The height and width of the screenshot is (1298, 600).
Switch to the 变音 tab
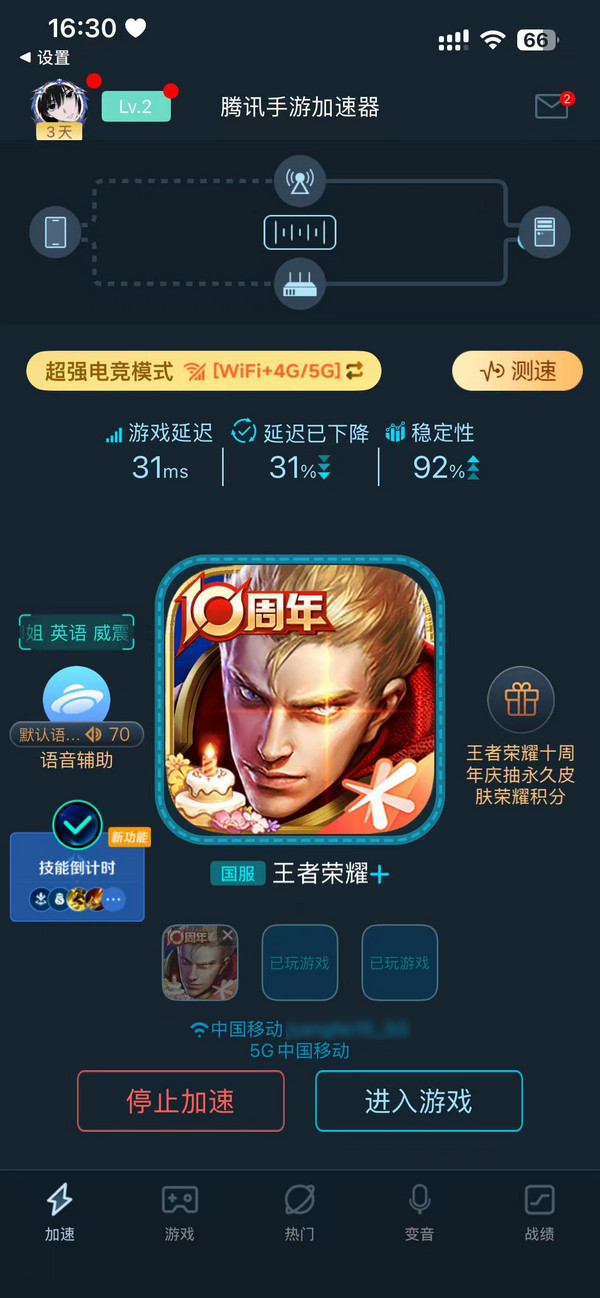coord(419,1212)
